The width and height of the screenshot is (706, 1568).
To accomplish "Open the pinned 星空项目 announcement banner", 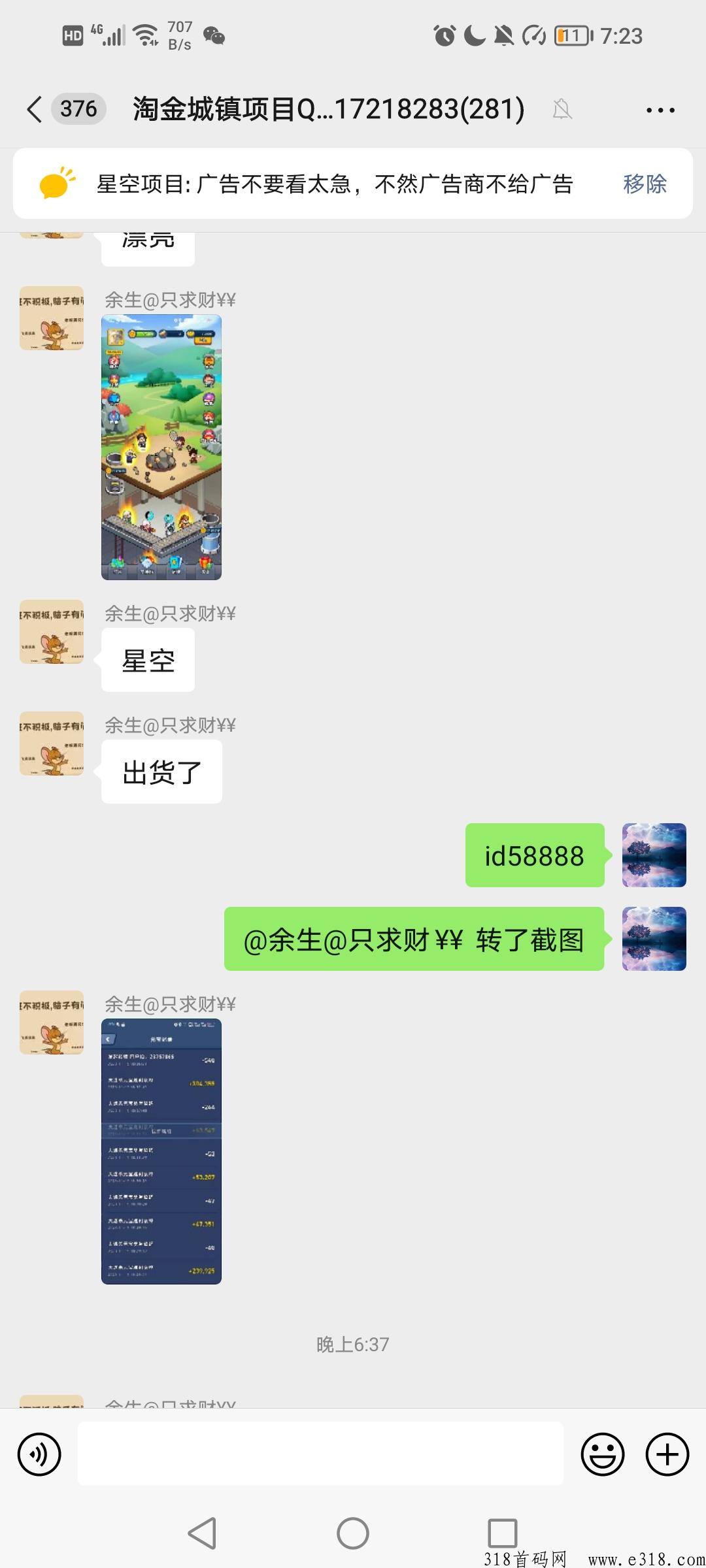I will click(x=333, y=184).
